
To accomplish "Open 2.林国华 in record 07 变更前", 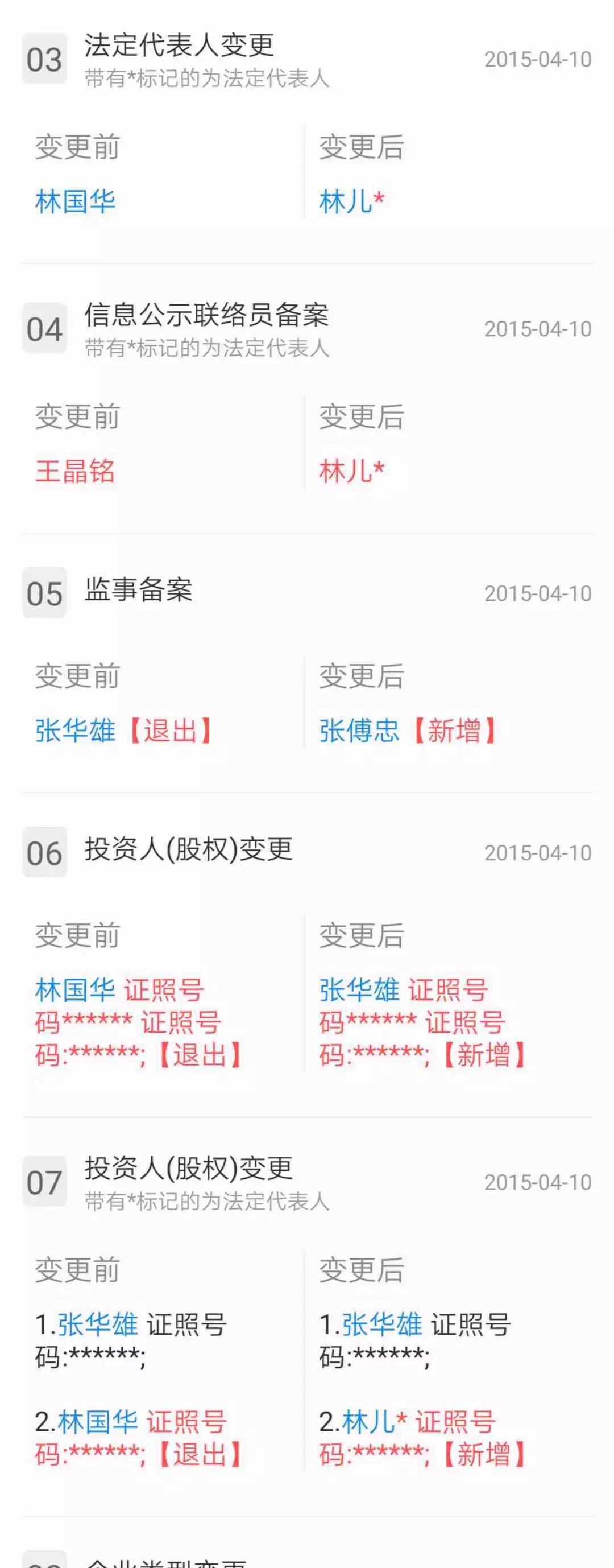I will 97,1422.
